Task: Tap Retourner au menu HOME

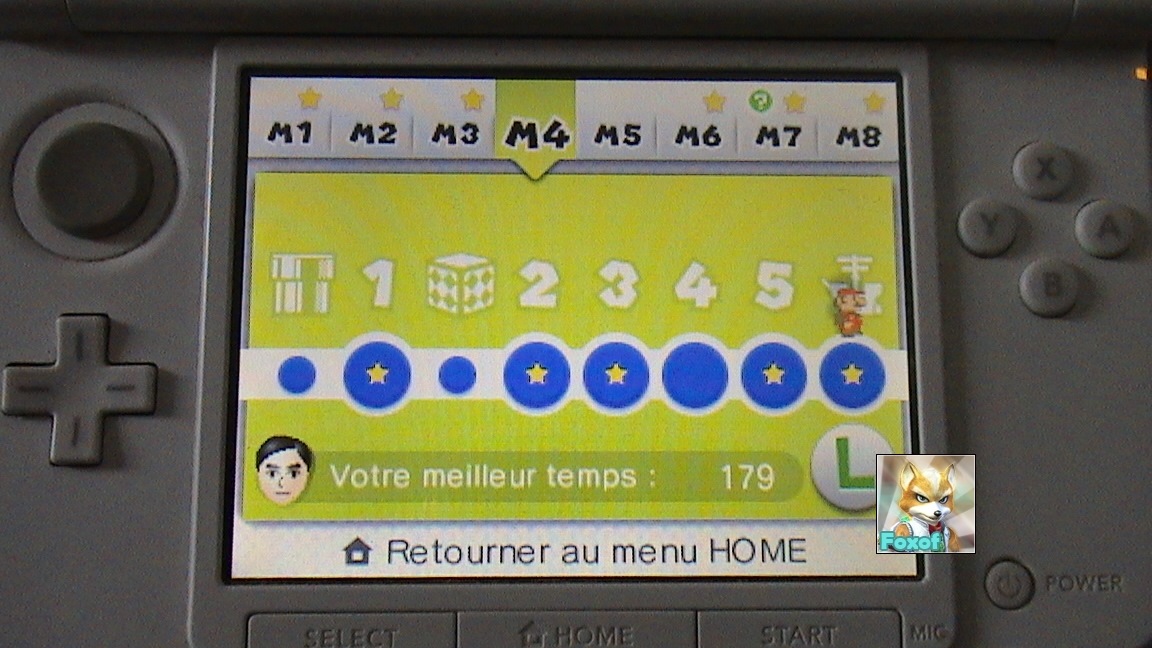Action: click(x=575, y=551)
